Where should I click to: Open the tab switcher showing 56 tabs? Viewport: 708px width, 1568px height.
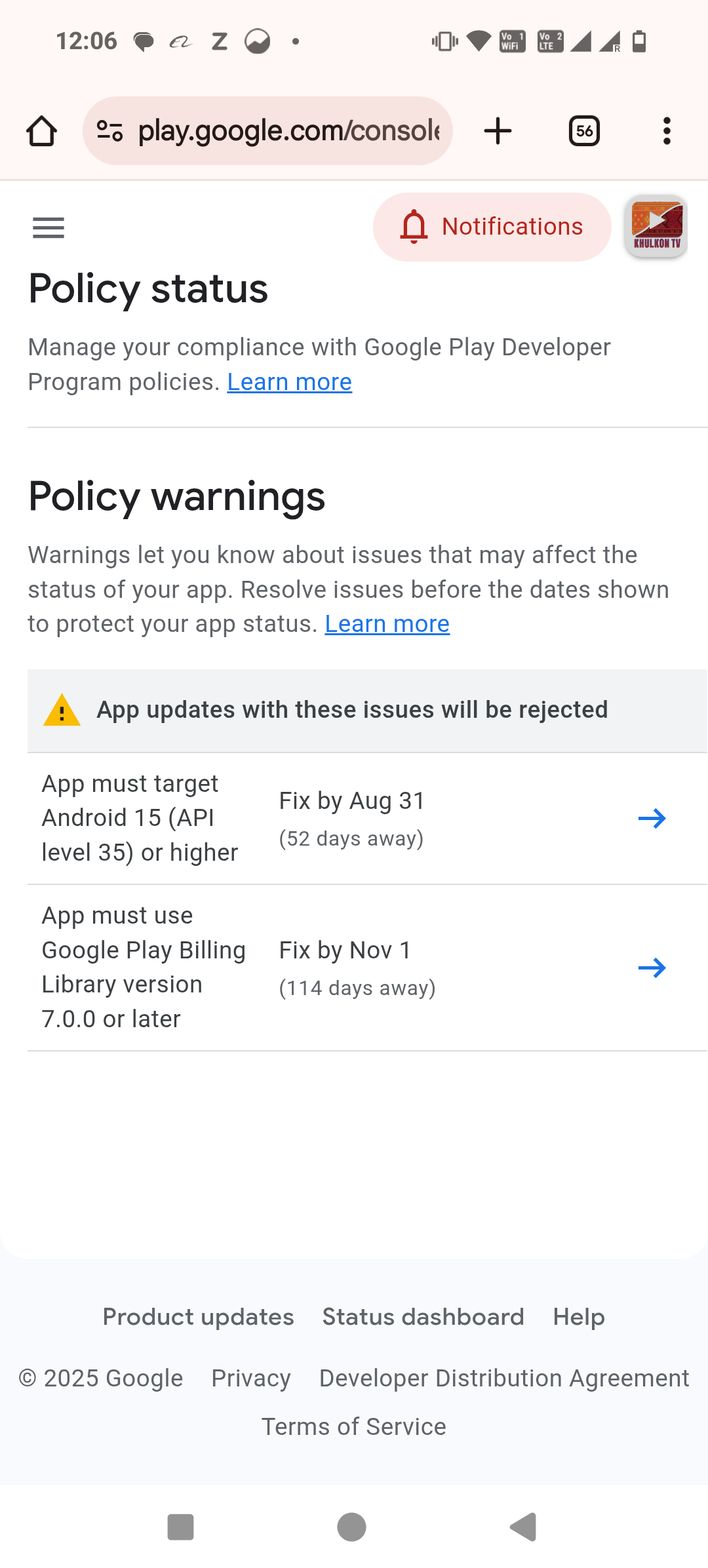pos(584,131)
